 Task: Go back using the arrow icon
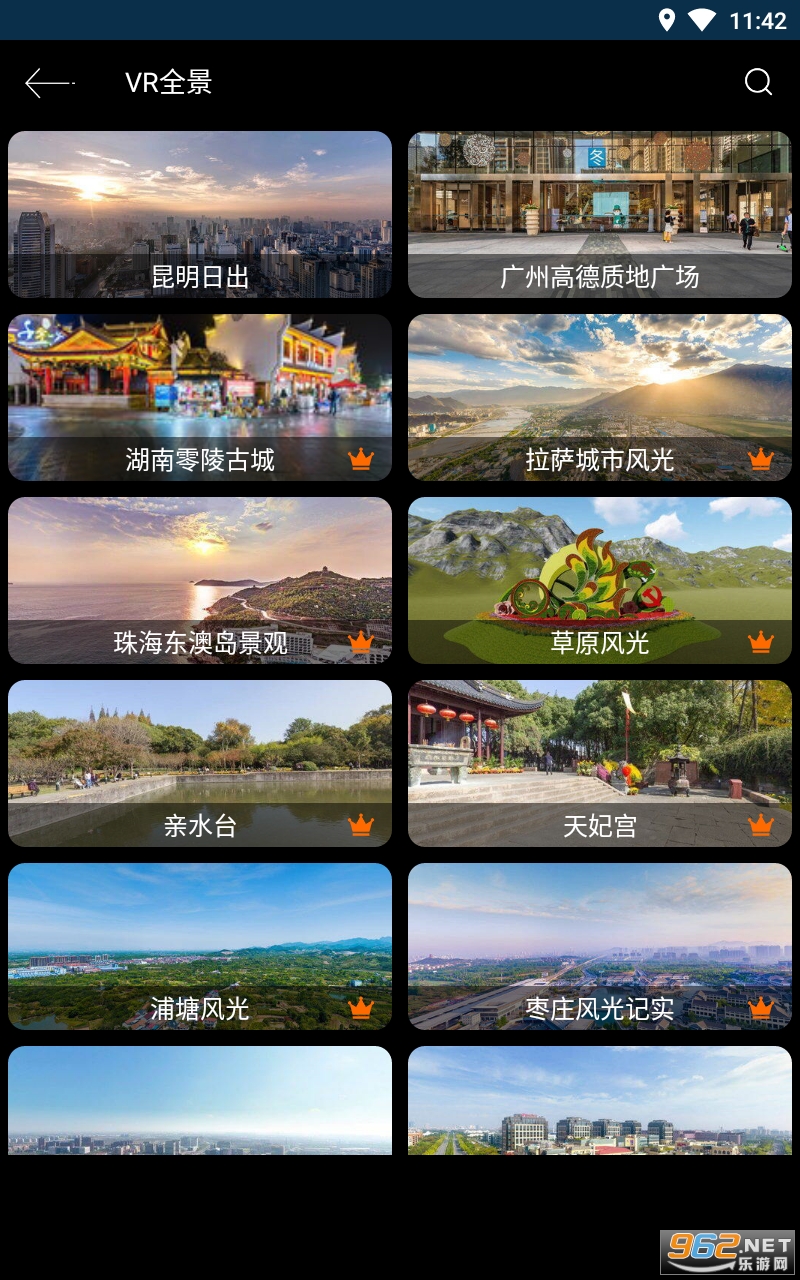pyautogui.click(x=48, y=83)
